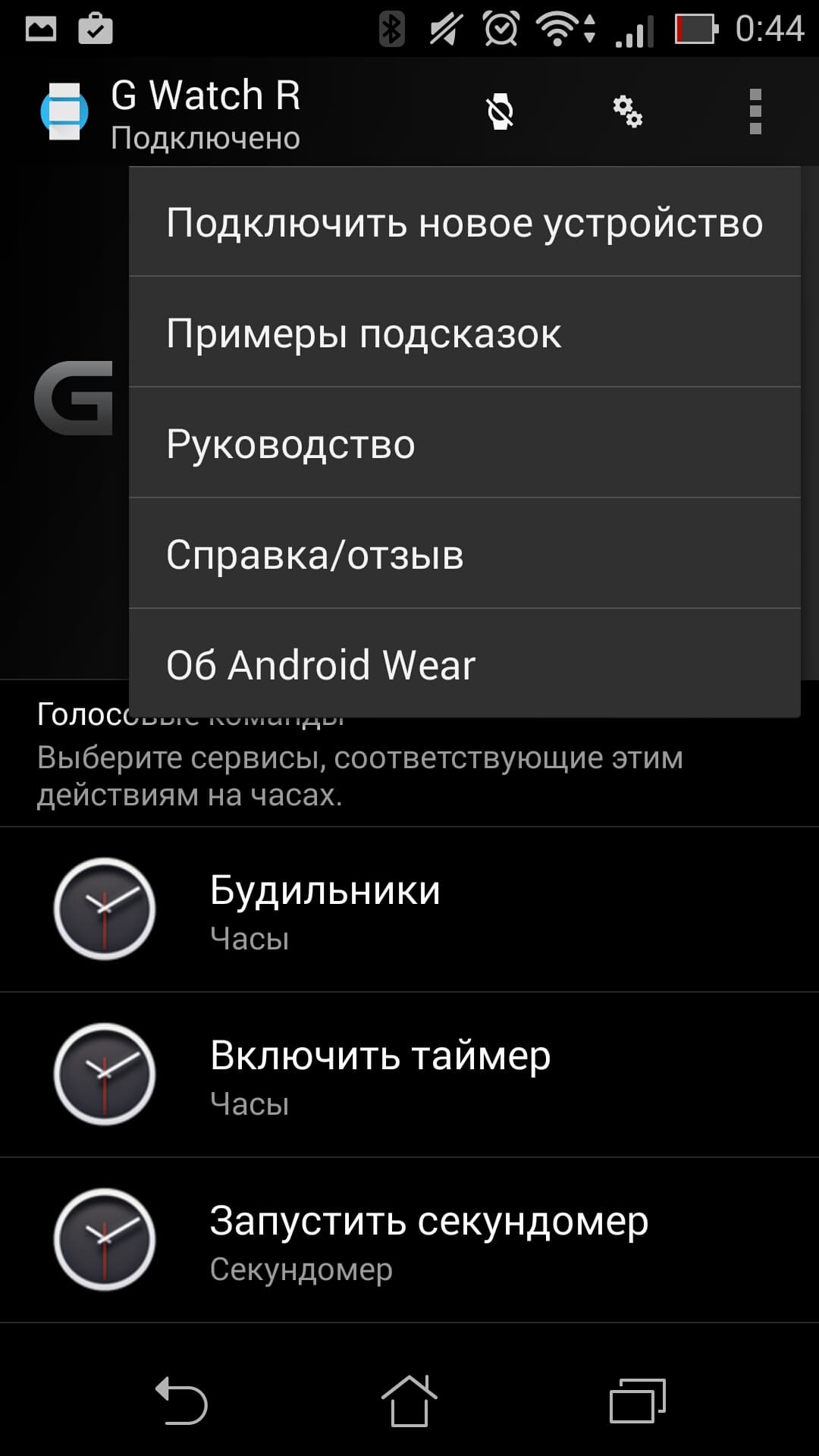
Task: Open settings gears icon
Action: click(627, 112)
